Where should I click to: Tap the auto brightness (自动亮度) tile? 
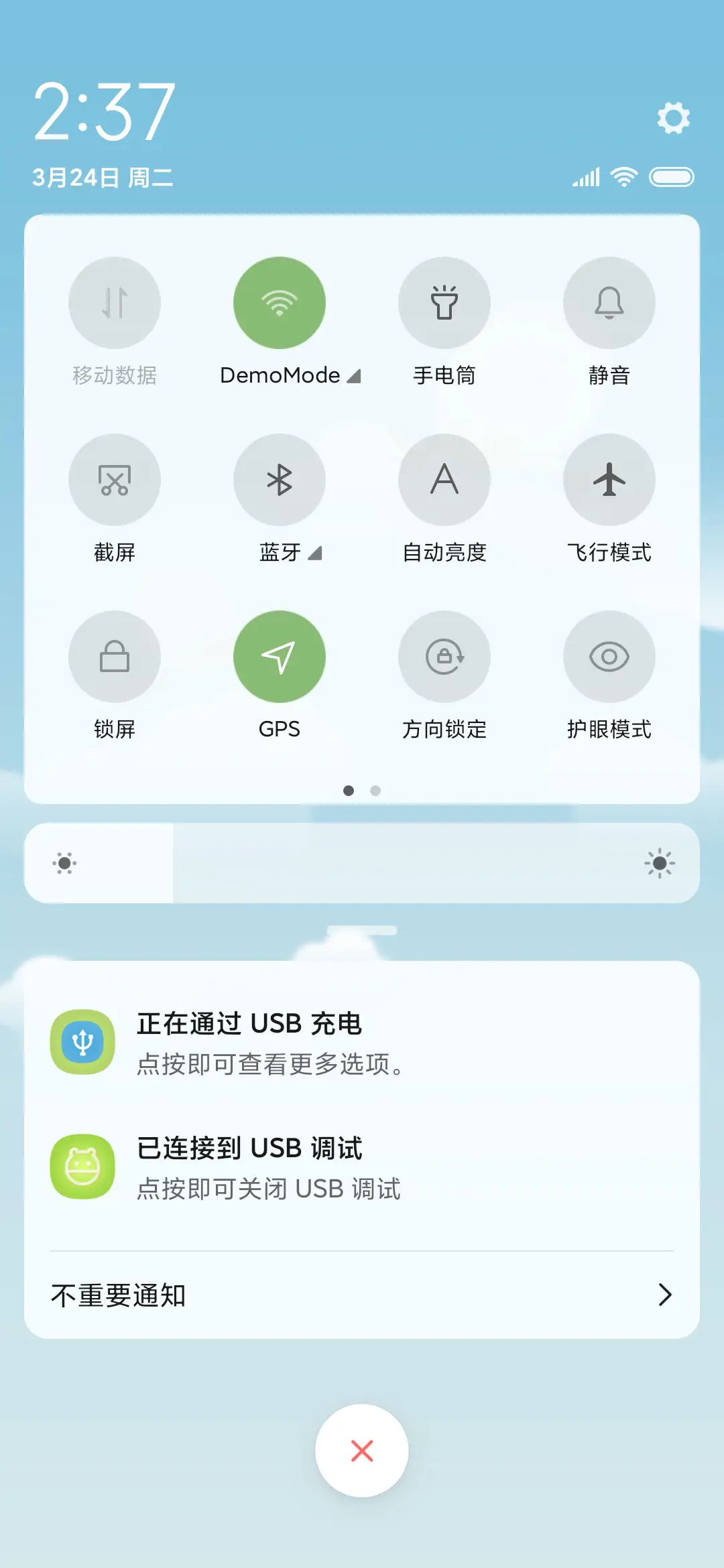[444, 480]
